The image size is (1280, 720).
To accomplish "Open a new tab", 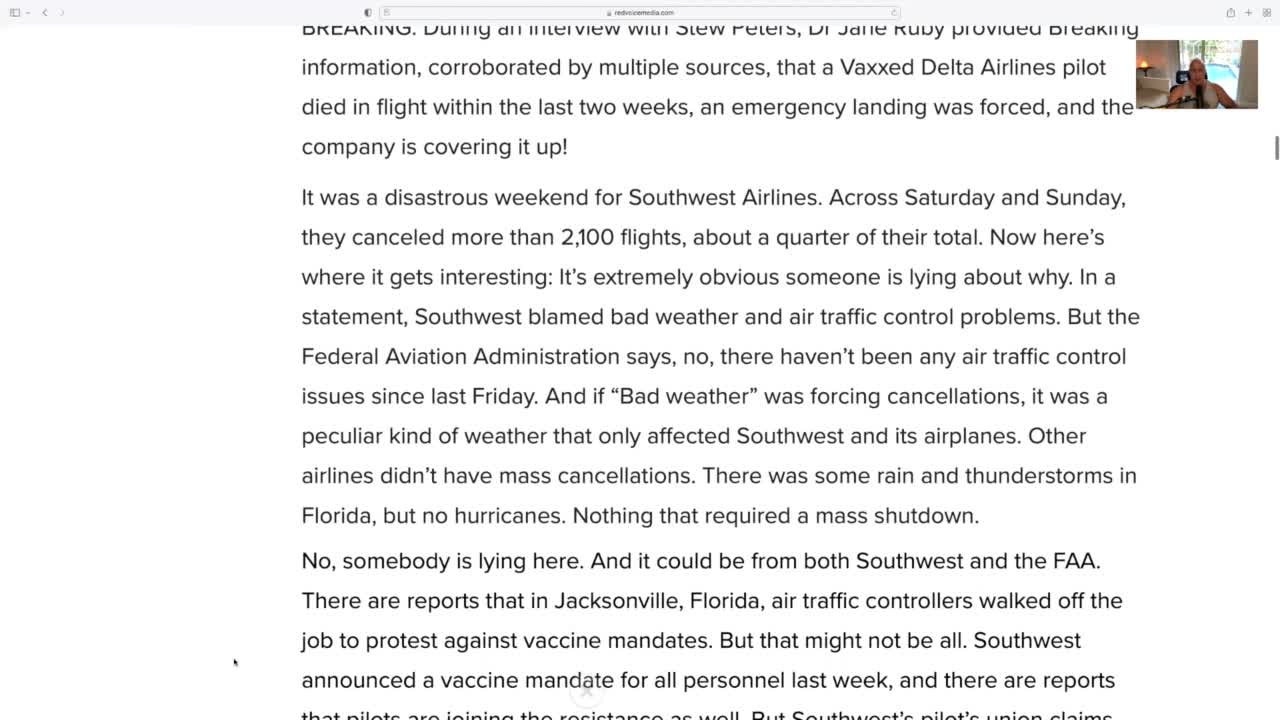I will (x=1248, y=13).
